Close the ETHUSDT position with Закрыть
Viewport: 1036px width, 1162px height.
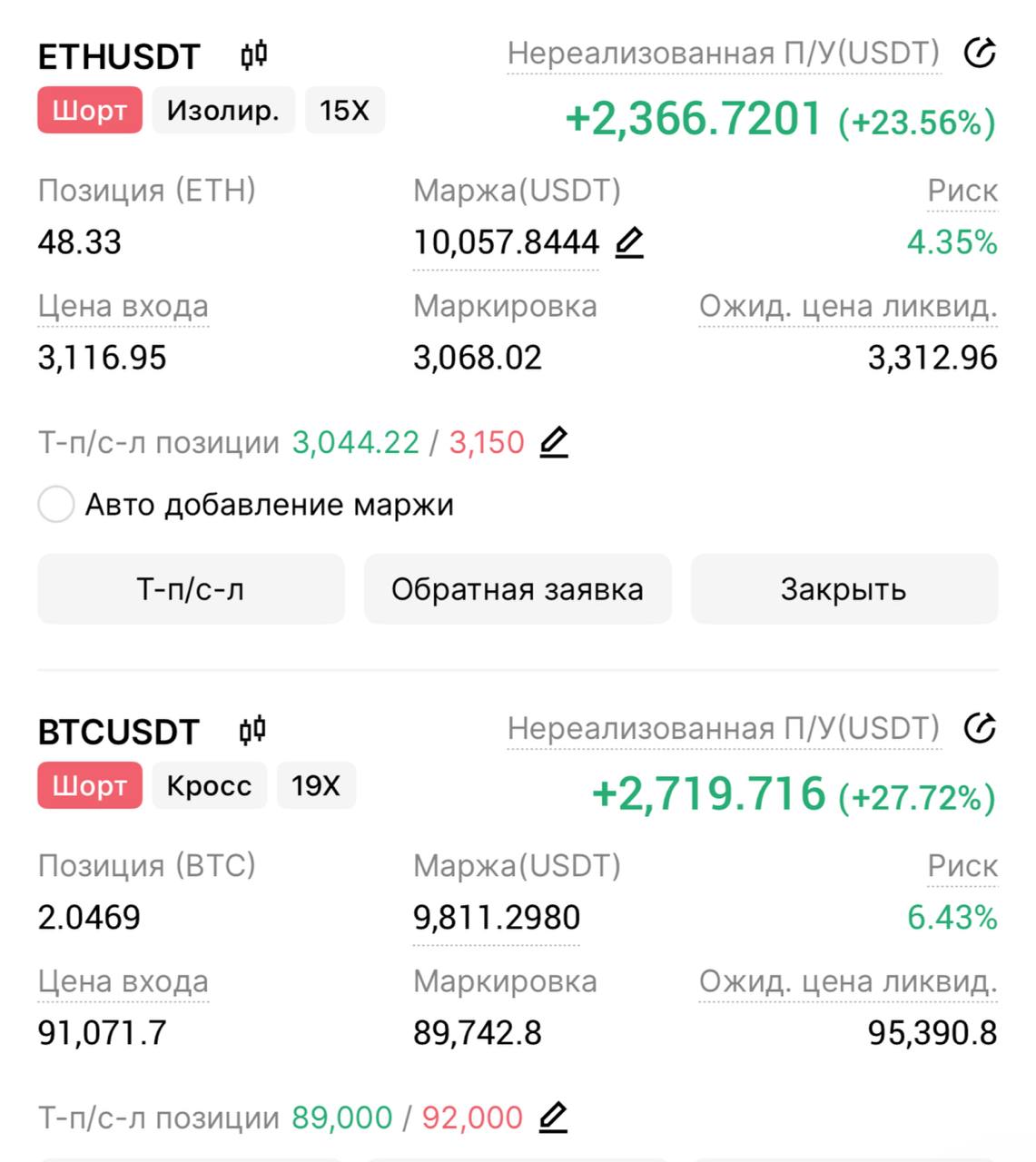coord(844,589)
